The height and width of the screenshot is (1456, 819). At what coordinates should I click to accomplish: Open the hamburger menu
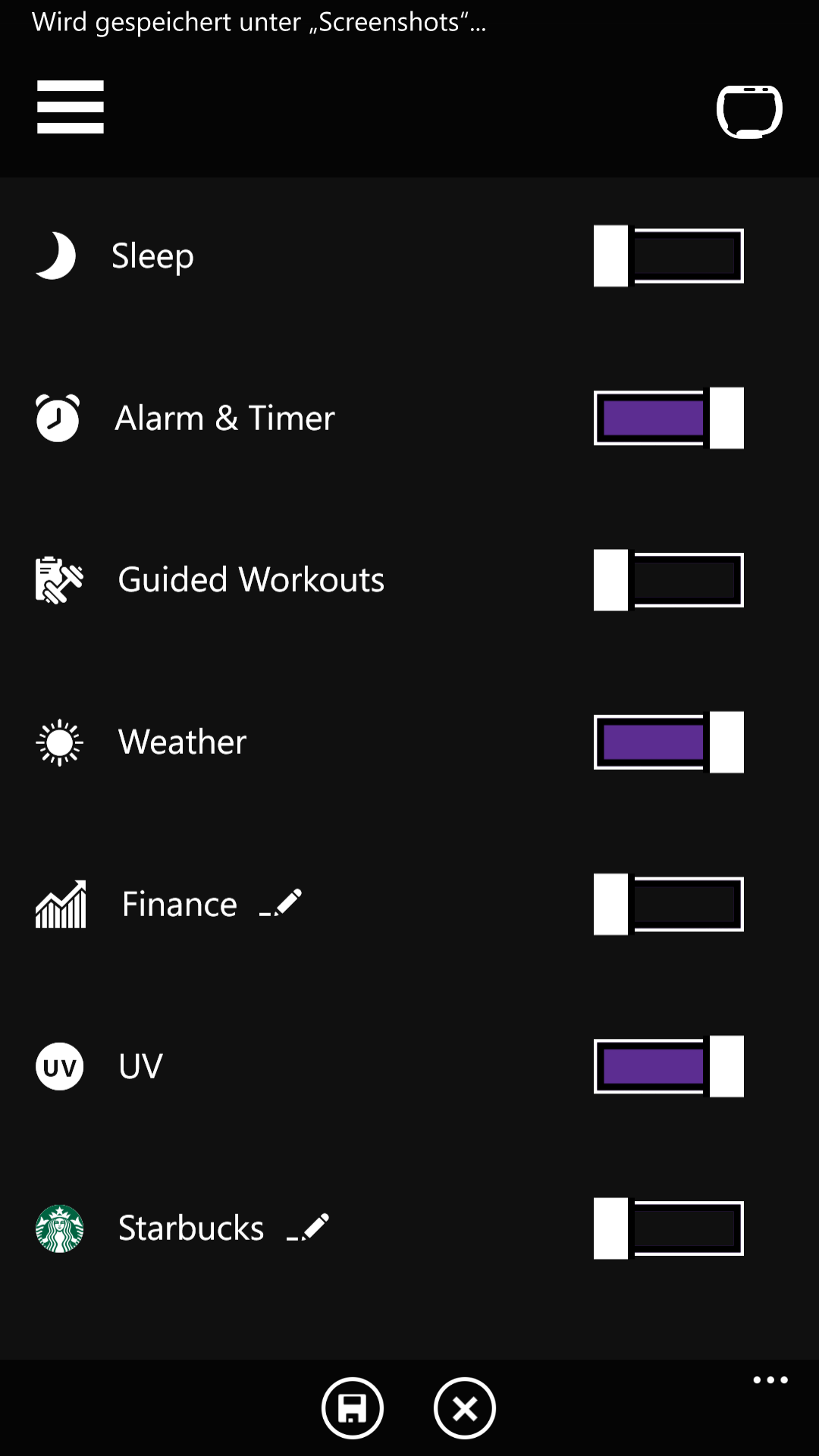click(70, 107)
